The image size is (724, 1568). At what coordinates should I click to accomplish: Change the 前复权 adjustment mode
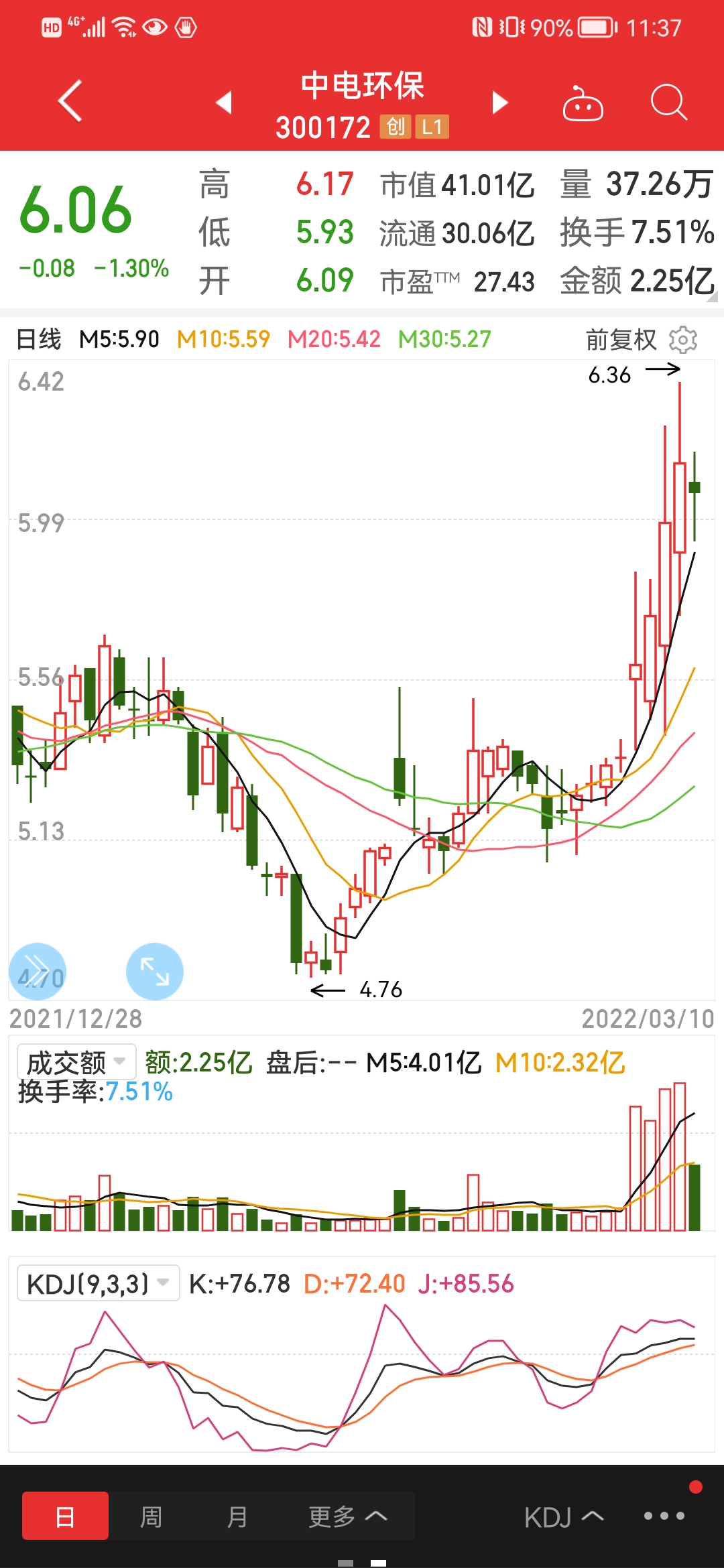[621, 340]
